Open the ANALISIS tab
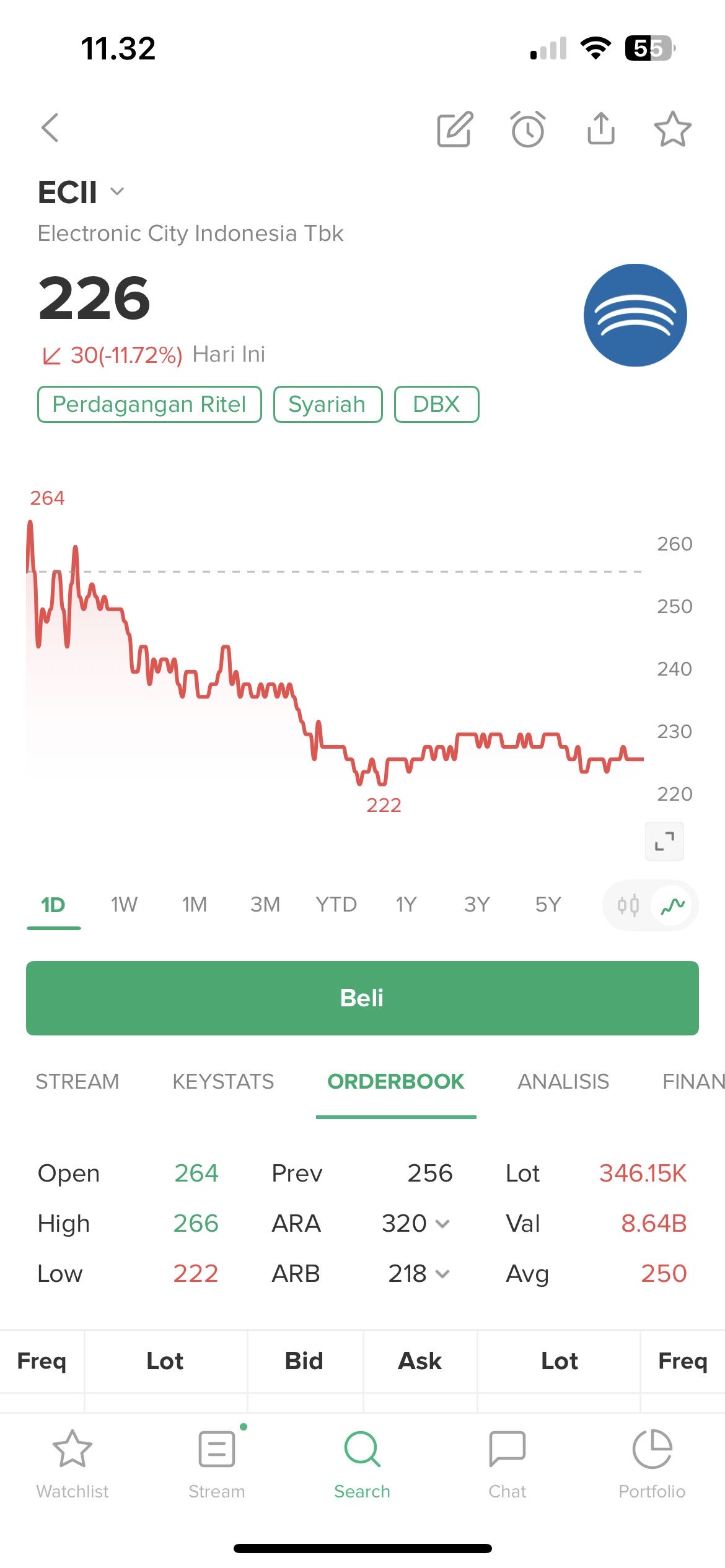Image resolution: width=725 pixels, height=1568 pixels. [x=563, y=1081]
